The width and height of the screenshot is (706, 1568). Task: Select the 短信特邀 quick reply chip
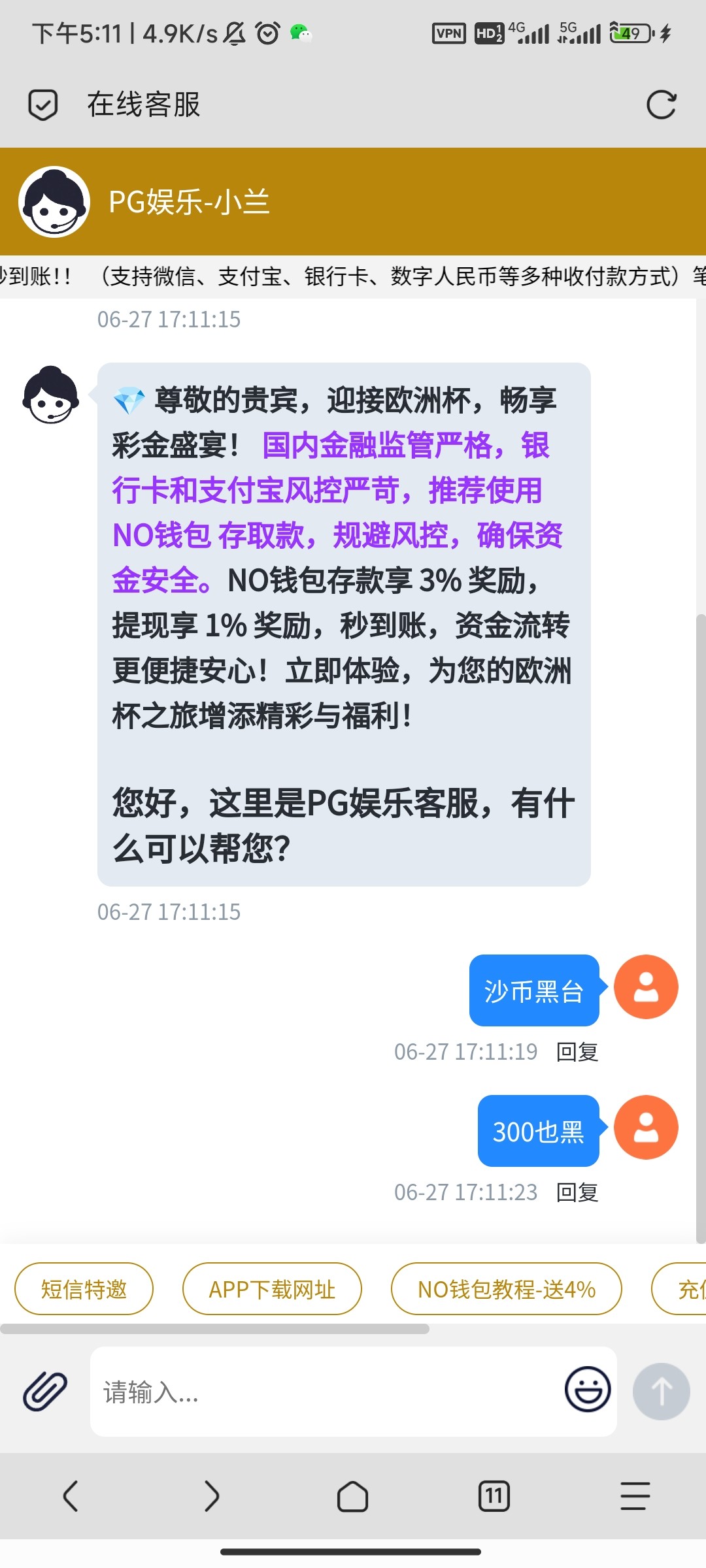[84, 1288]
